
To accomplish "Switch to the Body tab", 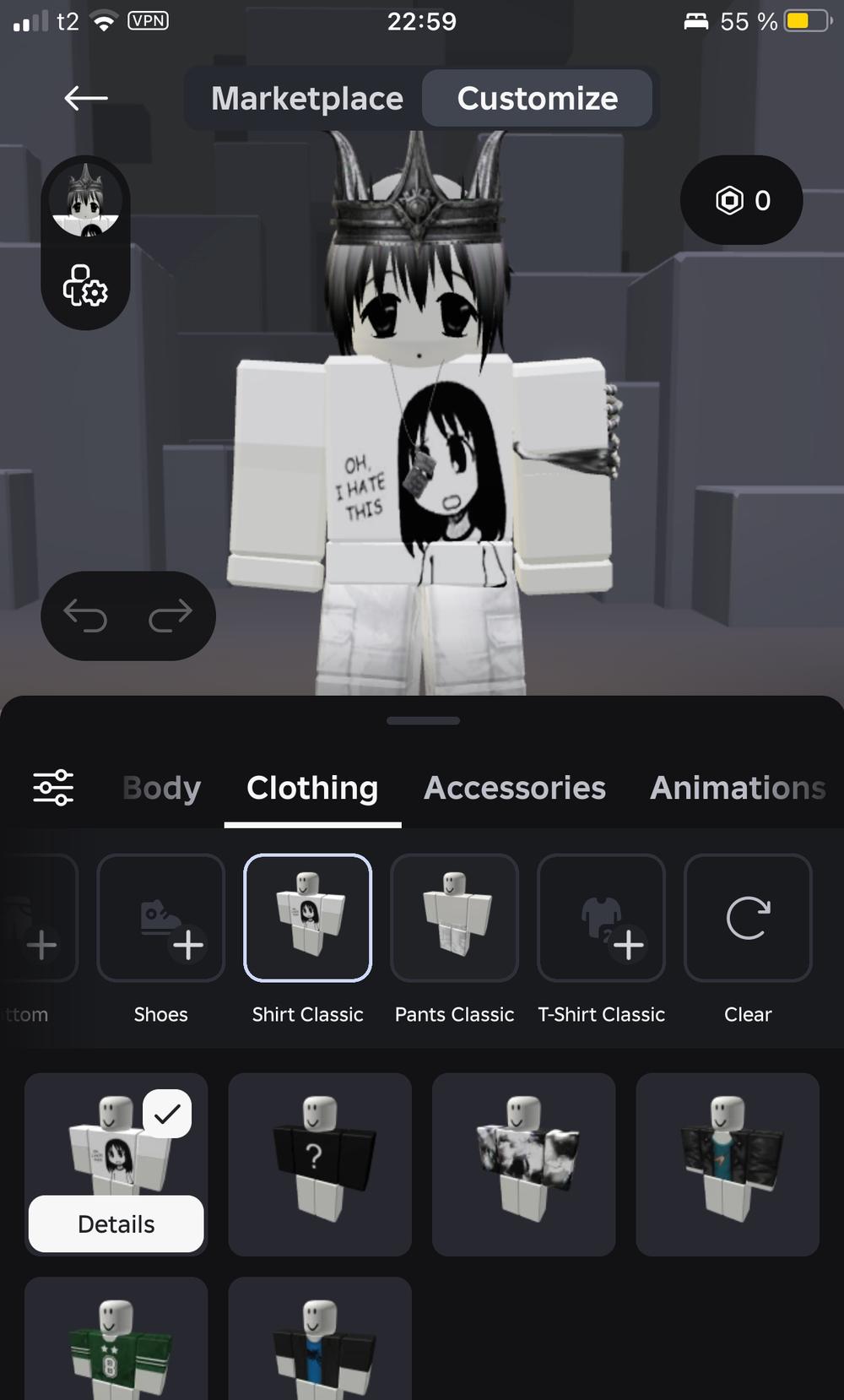I will (162, 788).
